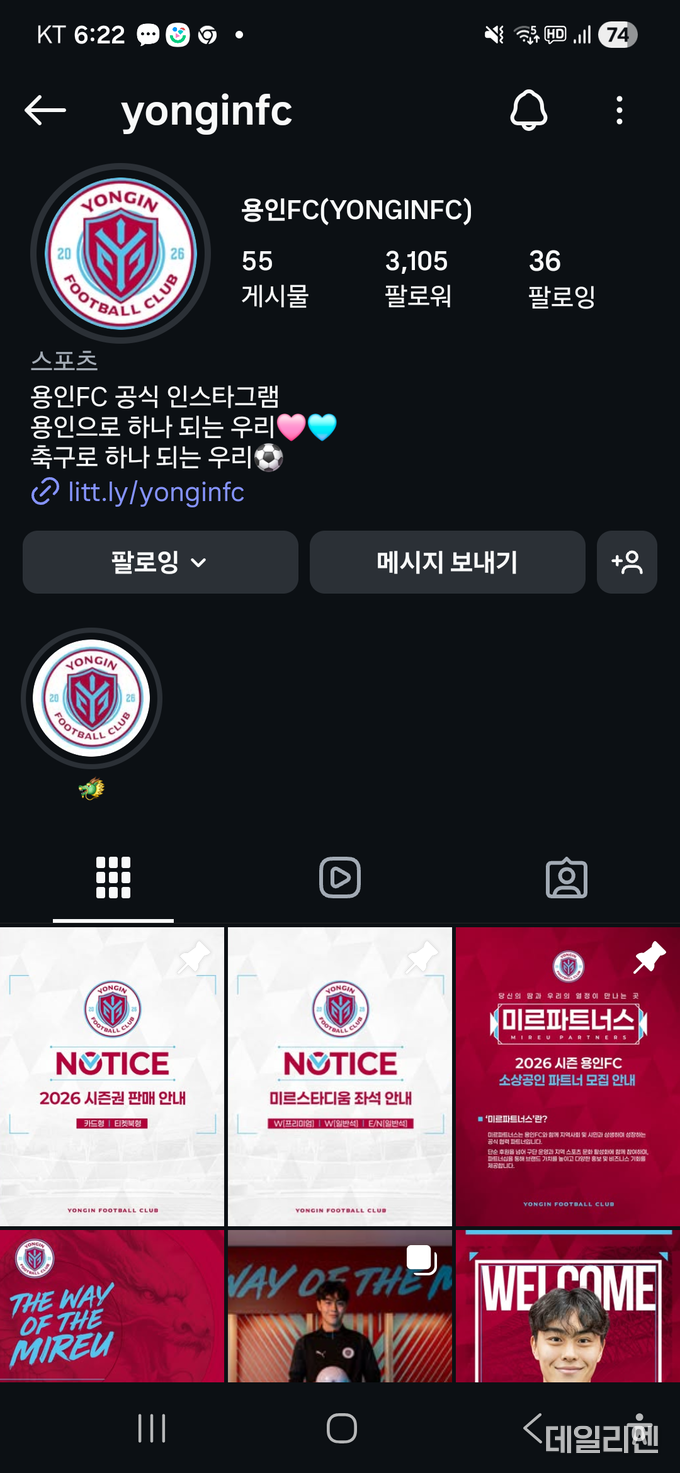Tap the 메시지 보내기 button
Screen dimensions: 680x1473
click(x=447, y=562)
